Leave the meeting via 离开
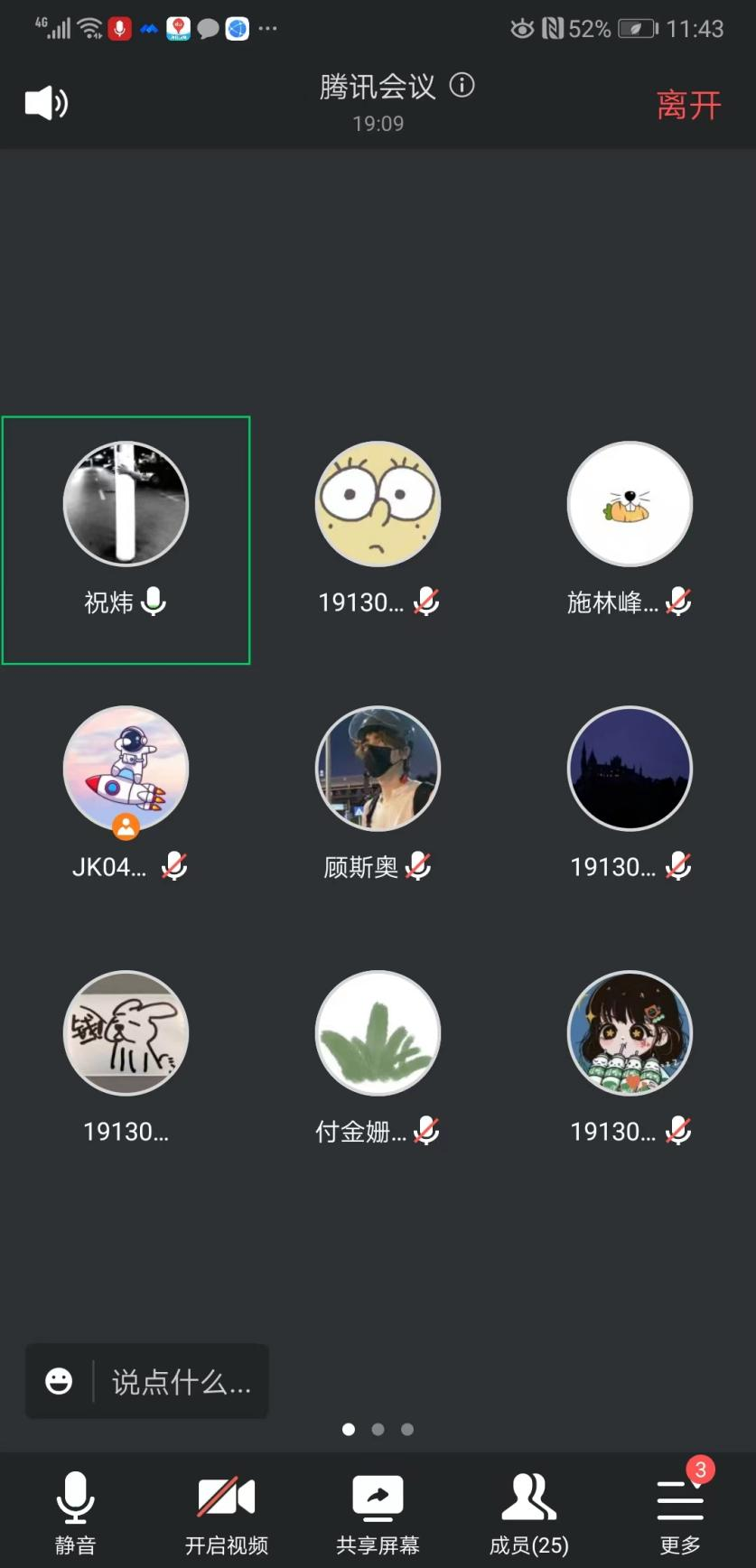Viewport: 756px width, 1568px height. (688, 105)
